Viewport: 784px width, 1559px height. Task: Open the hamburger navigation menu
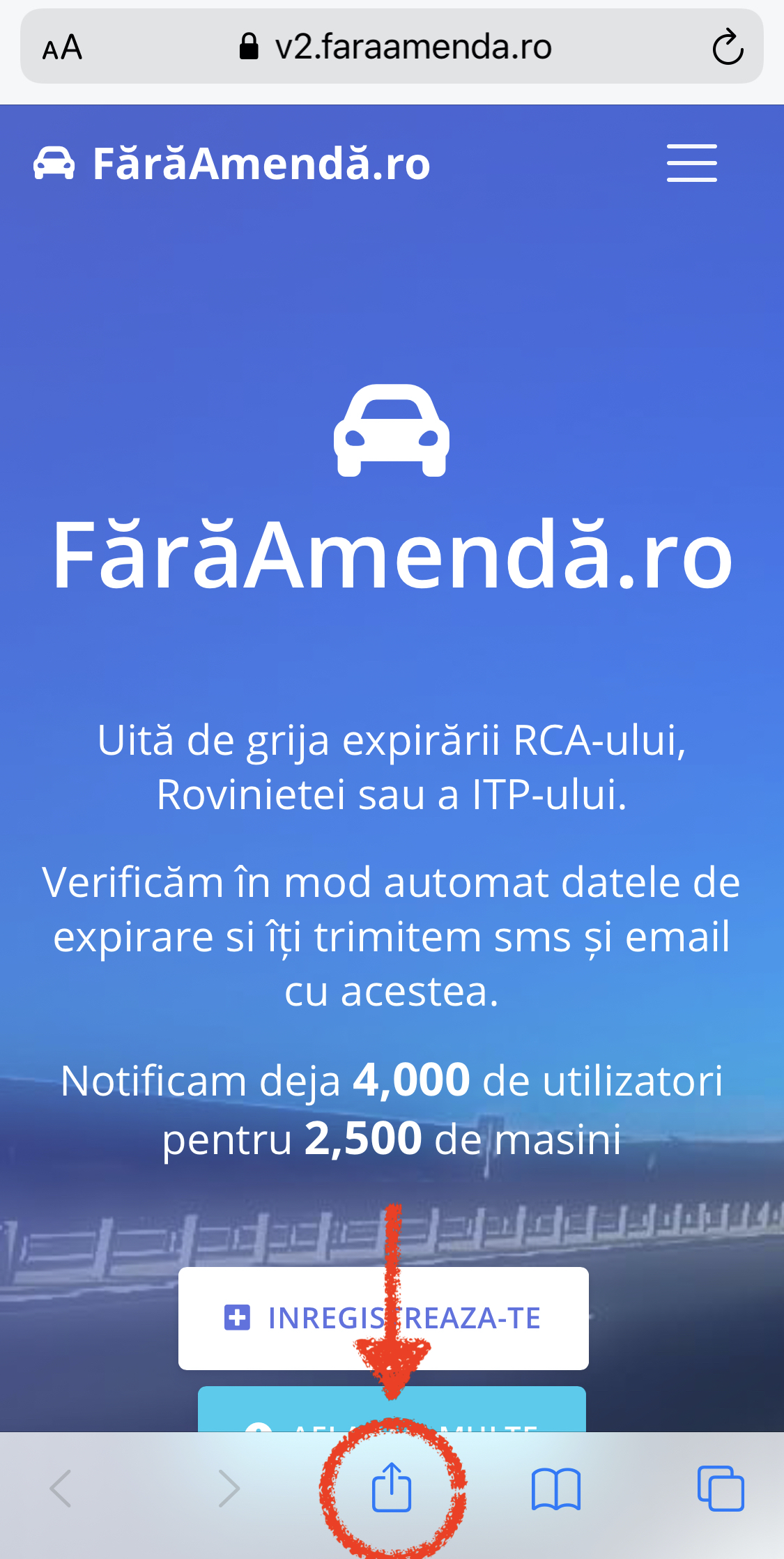coord(691,163)
